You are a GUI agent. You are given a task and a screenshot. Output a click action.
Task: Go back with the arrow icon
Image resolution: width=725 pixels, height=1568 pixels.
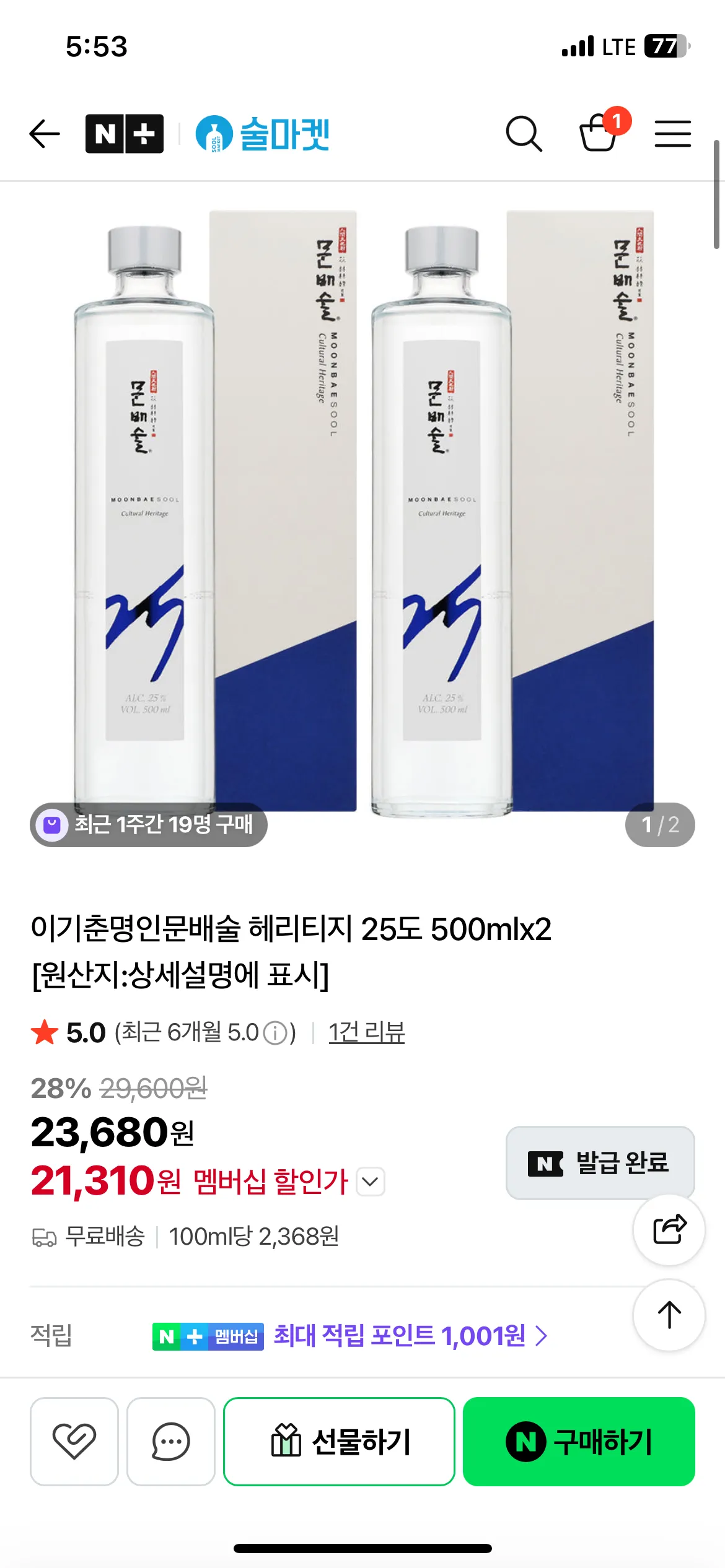pos(45,134)
